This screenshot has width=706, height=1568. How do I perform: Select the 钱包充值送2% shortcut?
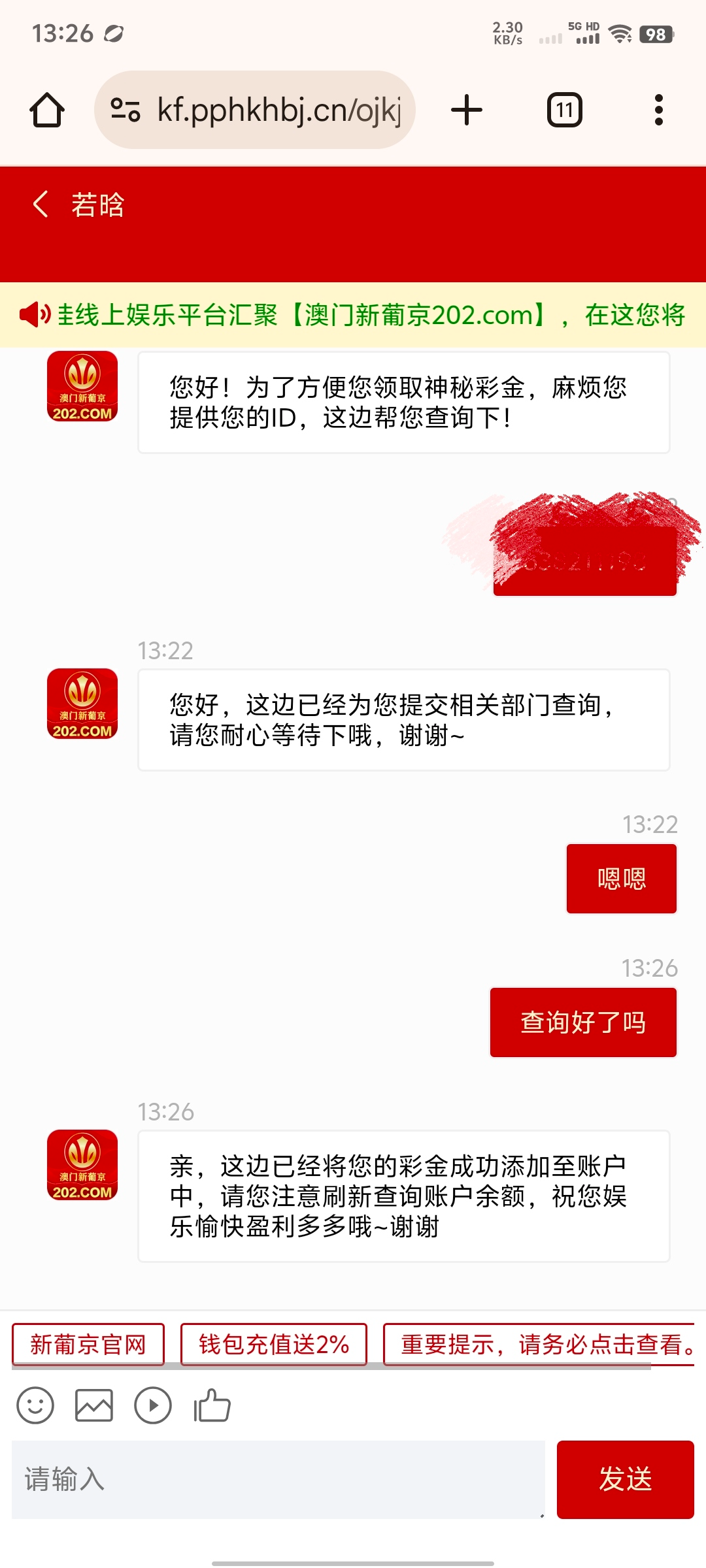pos(274,1345)
